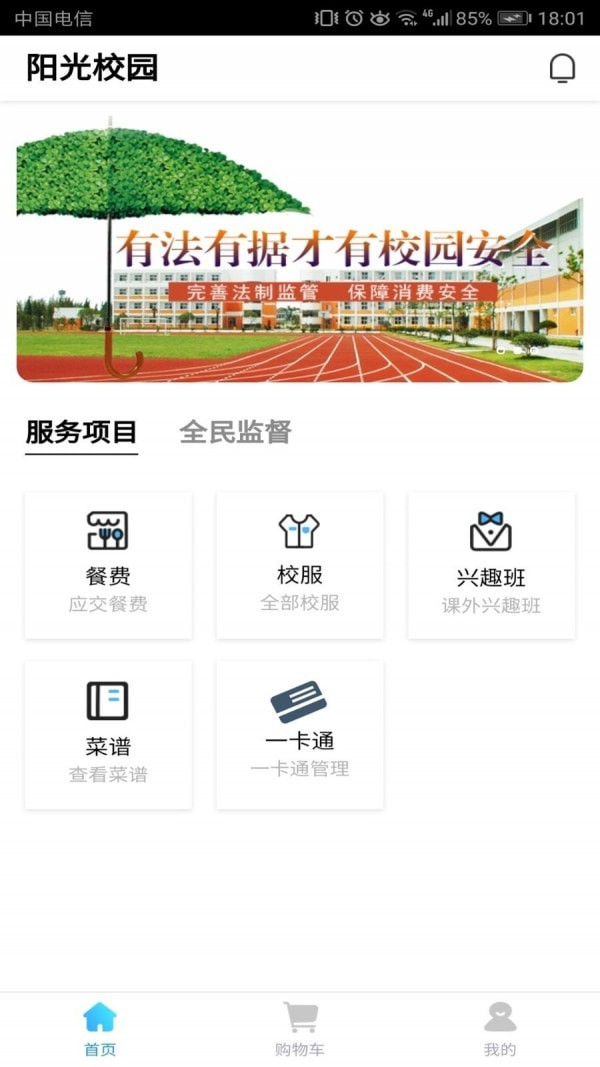600x1067 pixels.
Task: Open the 我的 profile tab
Action: pyautogui.click(x=499, y=1030)
